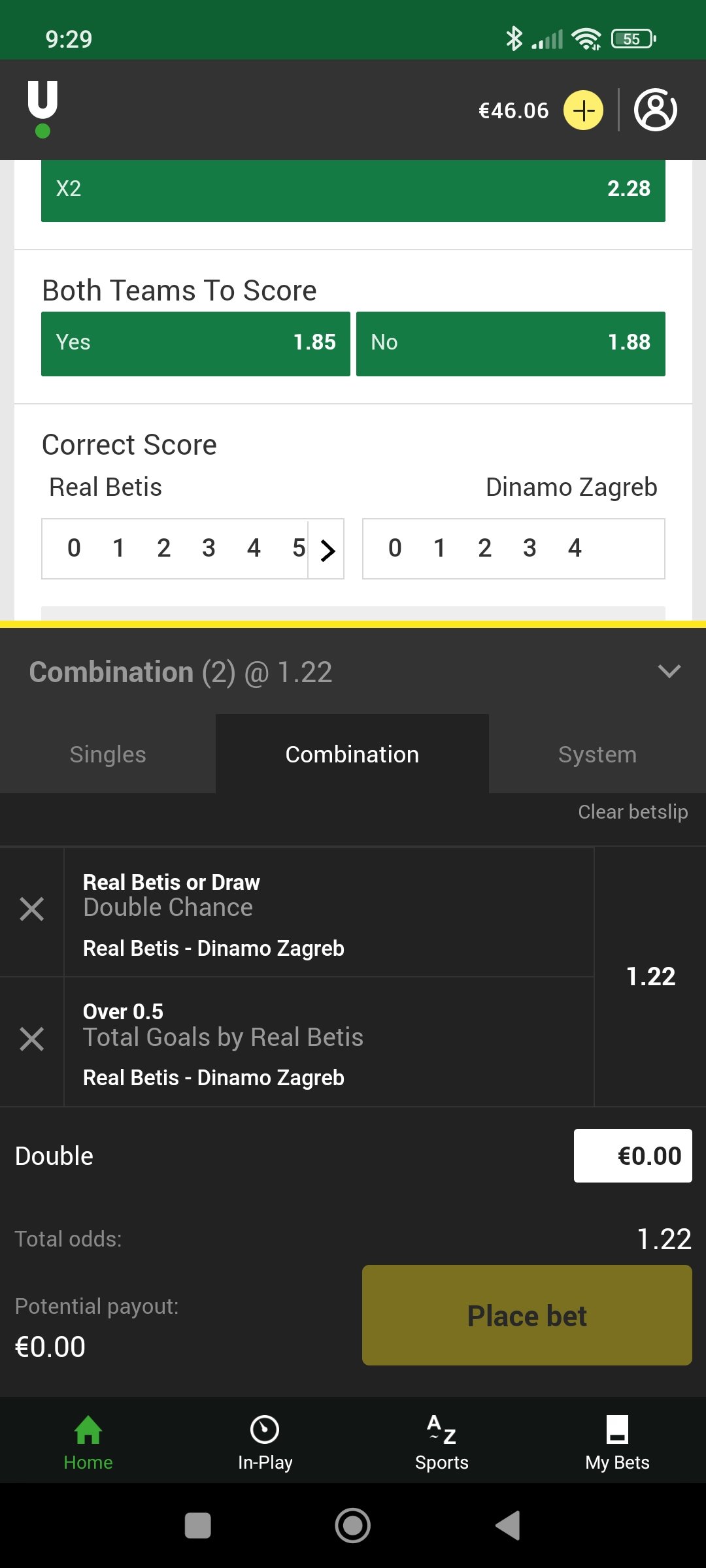Enter a stake in the Double field
The height and width of the screenshot is (1568, 706).
pos(633,1156)
